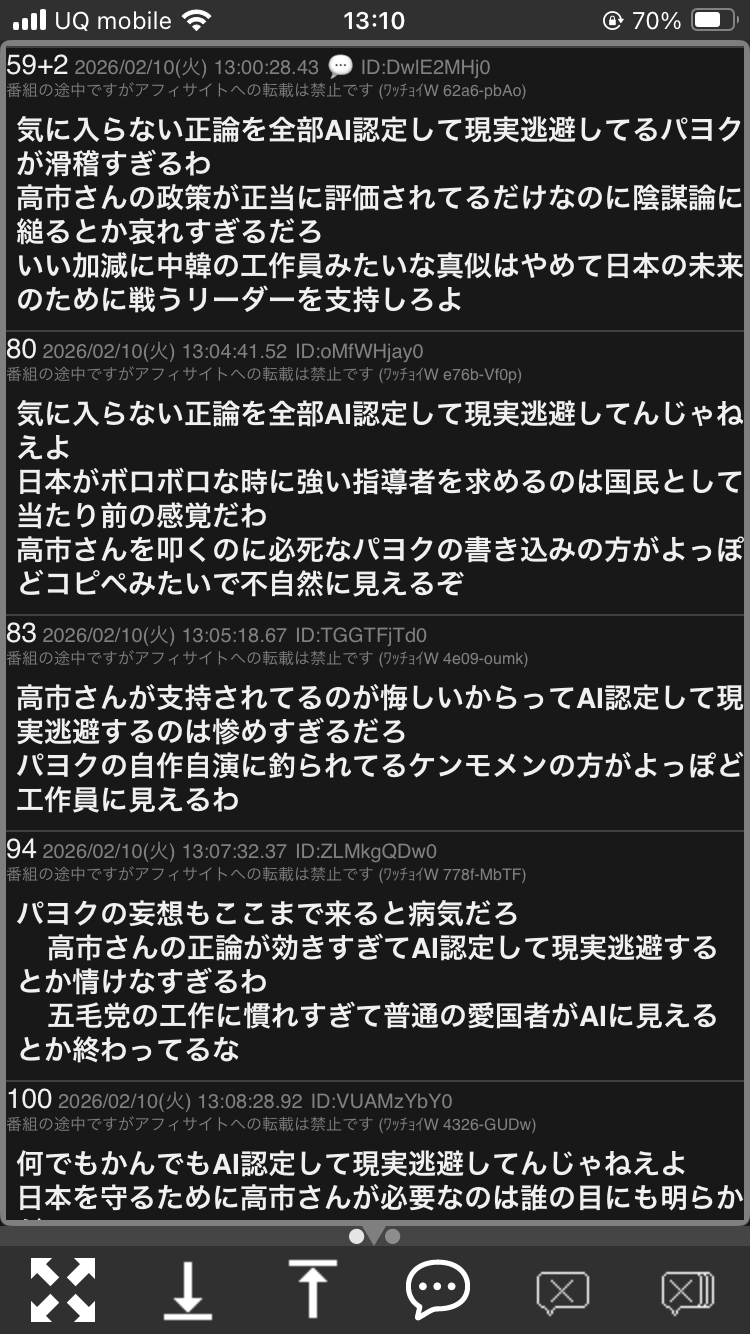Screen dimensions: 750x1334
Task: Open the speech bubble in the toolbar
Action: pos(437,1289)
